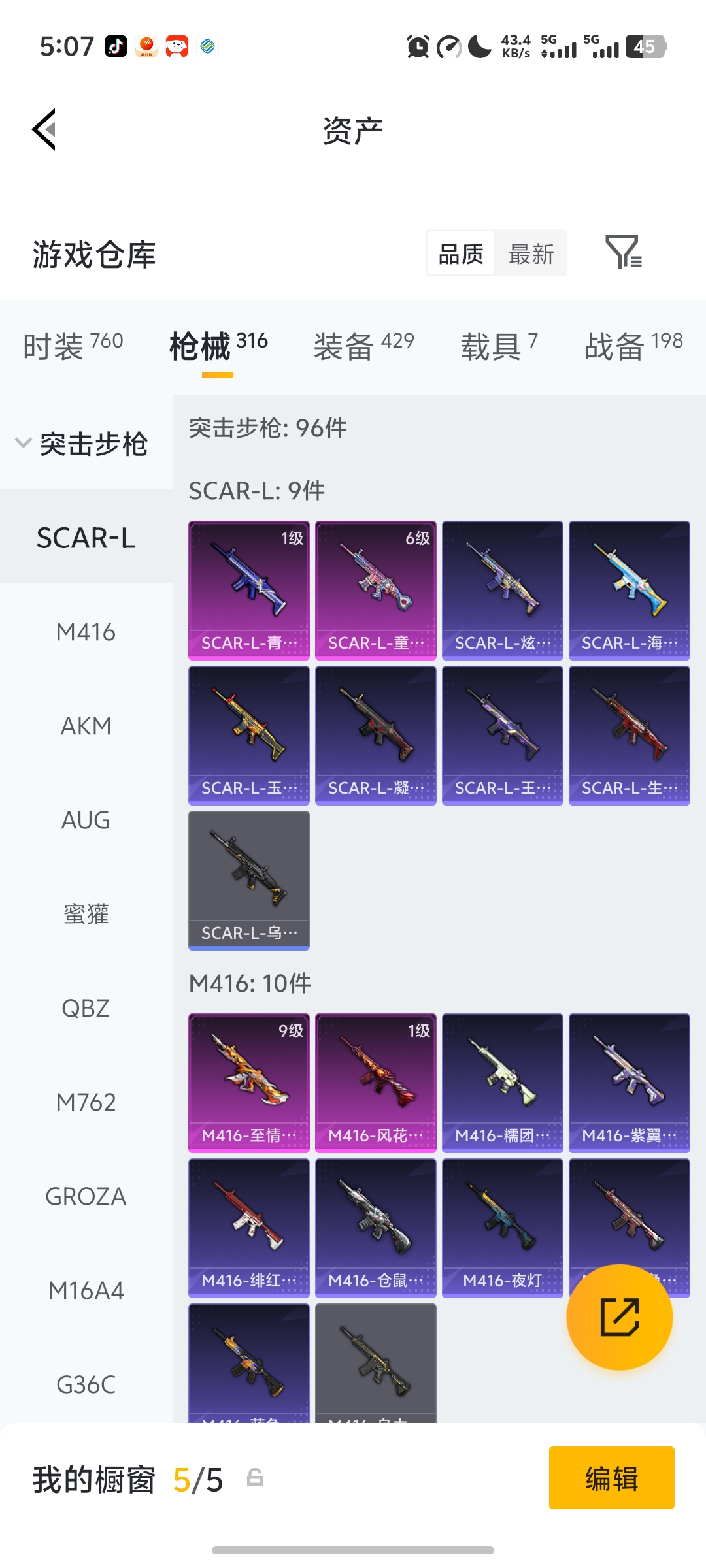Switch to the 时装 tab

[73, 346]
